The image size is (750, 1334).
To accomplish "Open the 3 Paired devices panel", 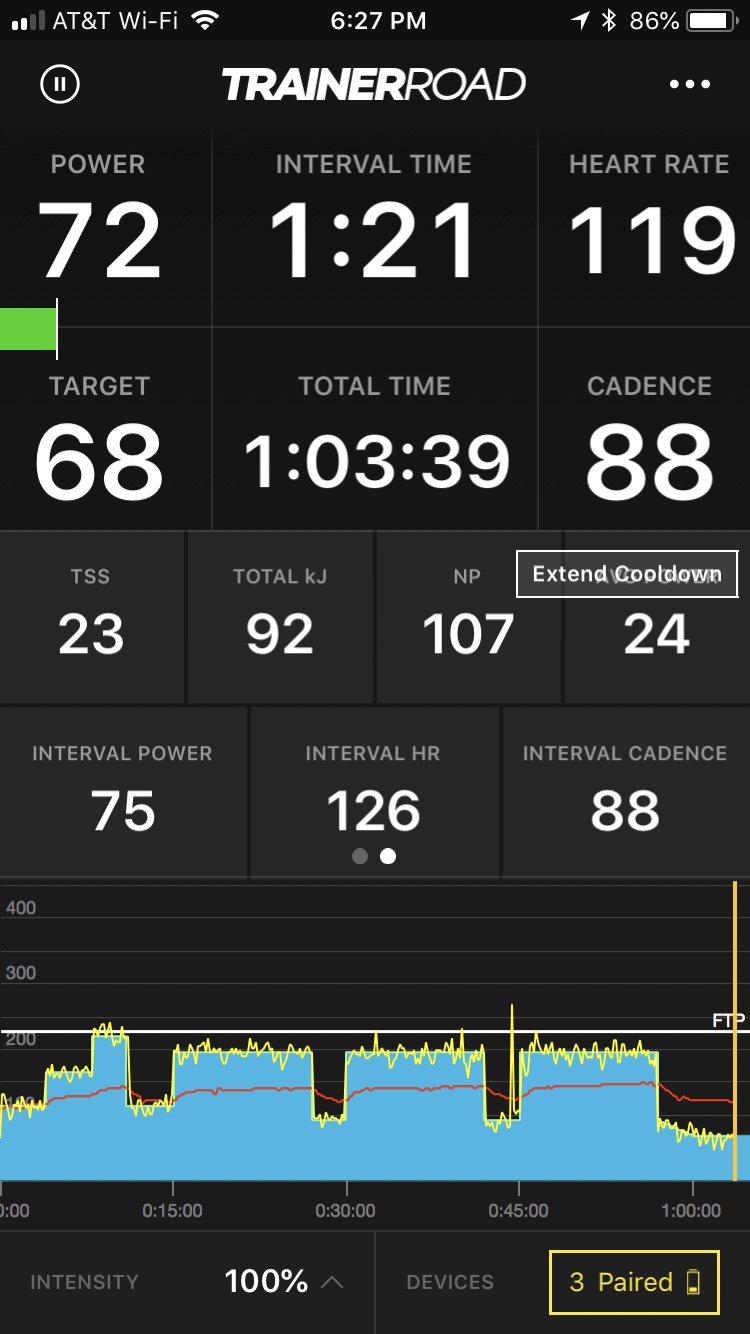I will [634, 1282].
